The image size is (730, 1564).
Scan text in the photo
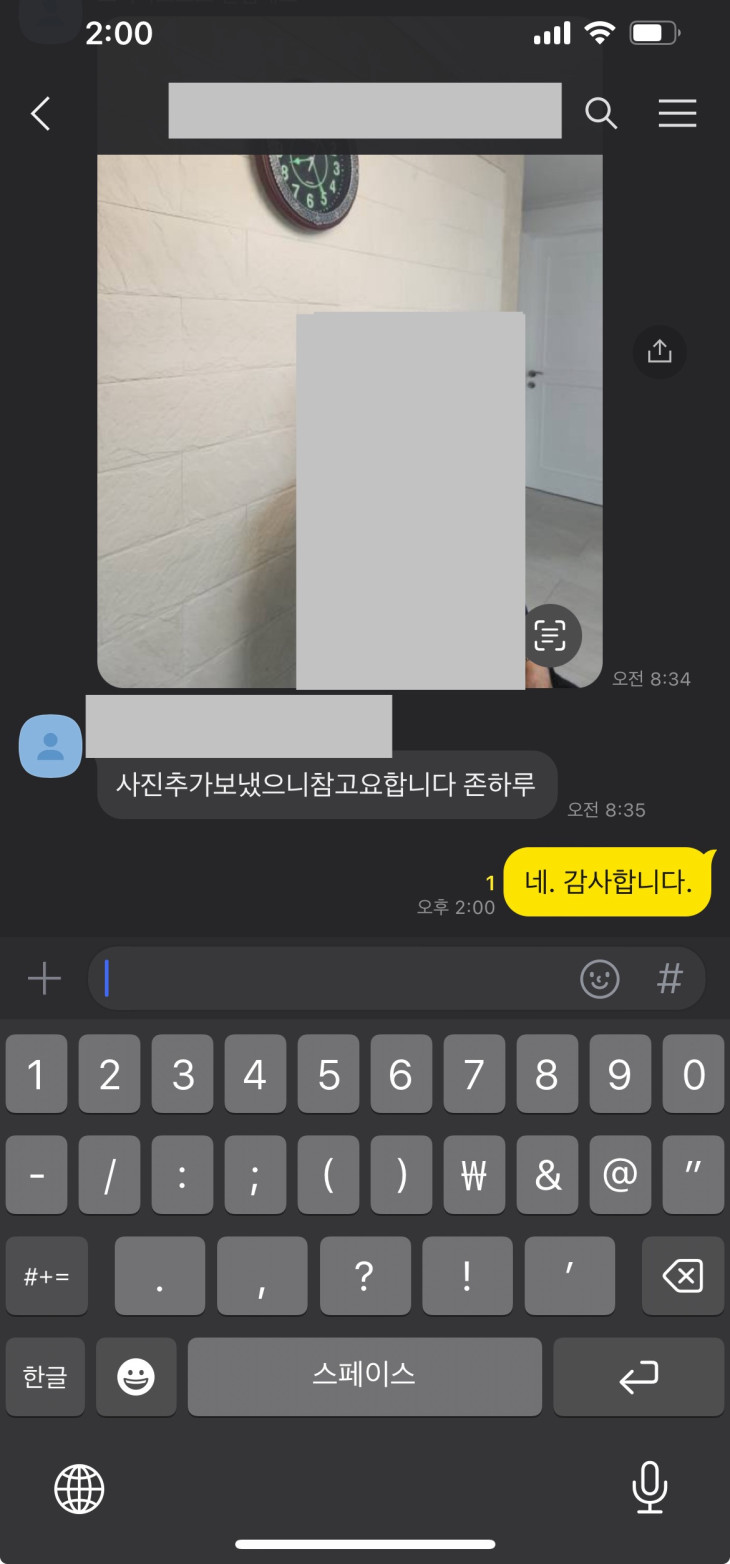pos(550,635)
